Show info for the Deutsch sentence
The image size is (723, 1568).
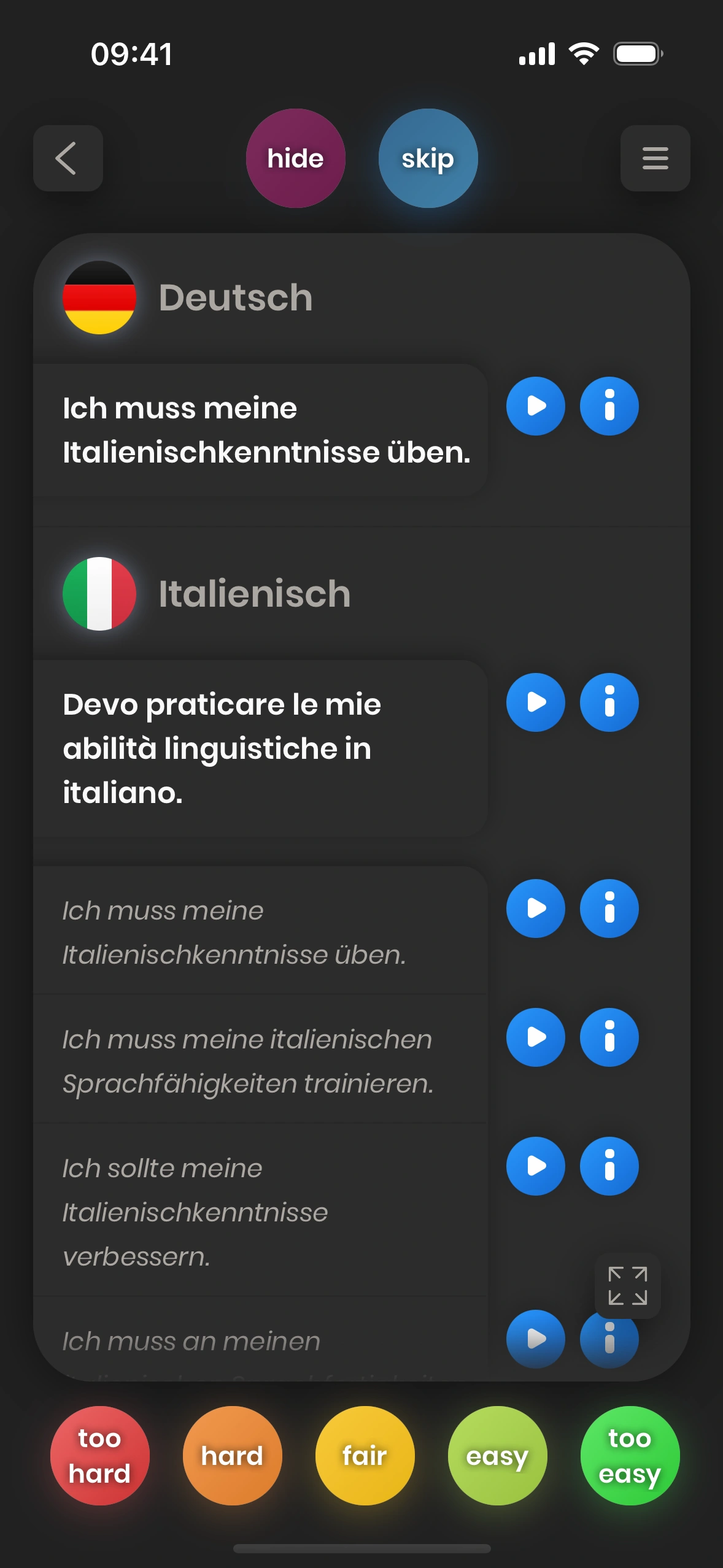(x=609, y=406)
